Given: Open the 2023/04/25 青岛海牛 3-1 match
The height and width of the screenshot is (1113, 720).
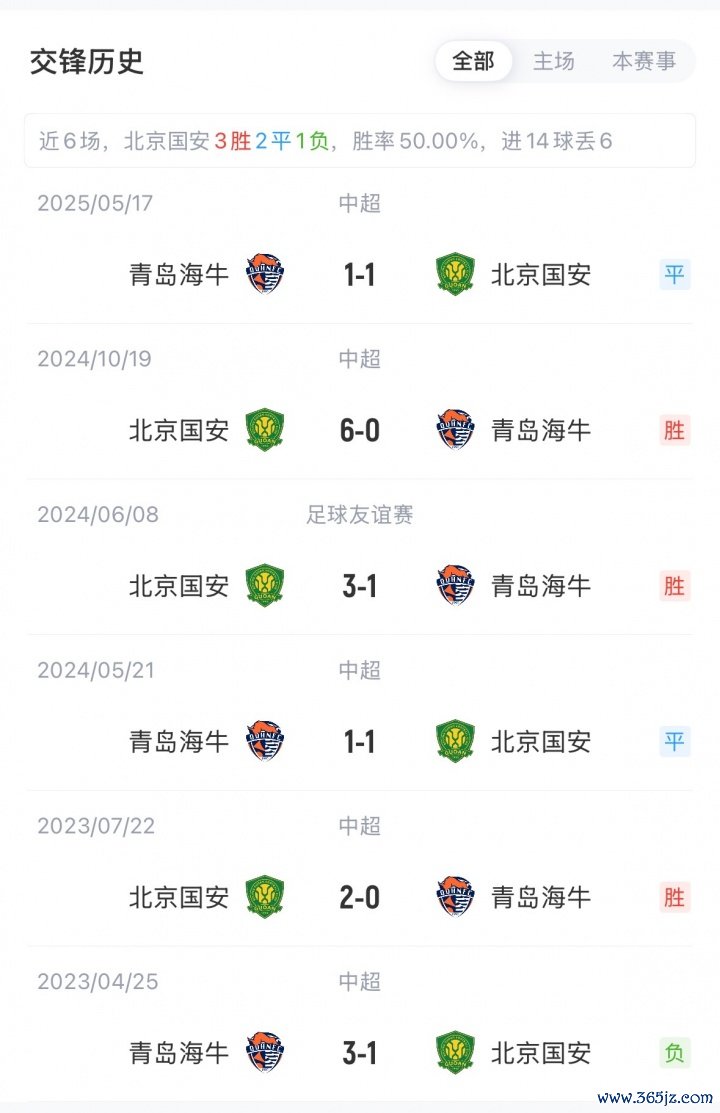Looking at the screenshot, I should (360, 1052).
